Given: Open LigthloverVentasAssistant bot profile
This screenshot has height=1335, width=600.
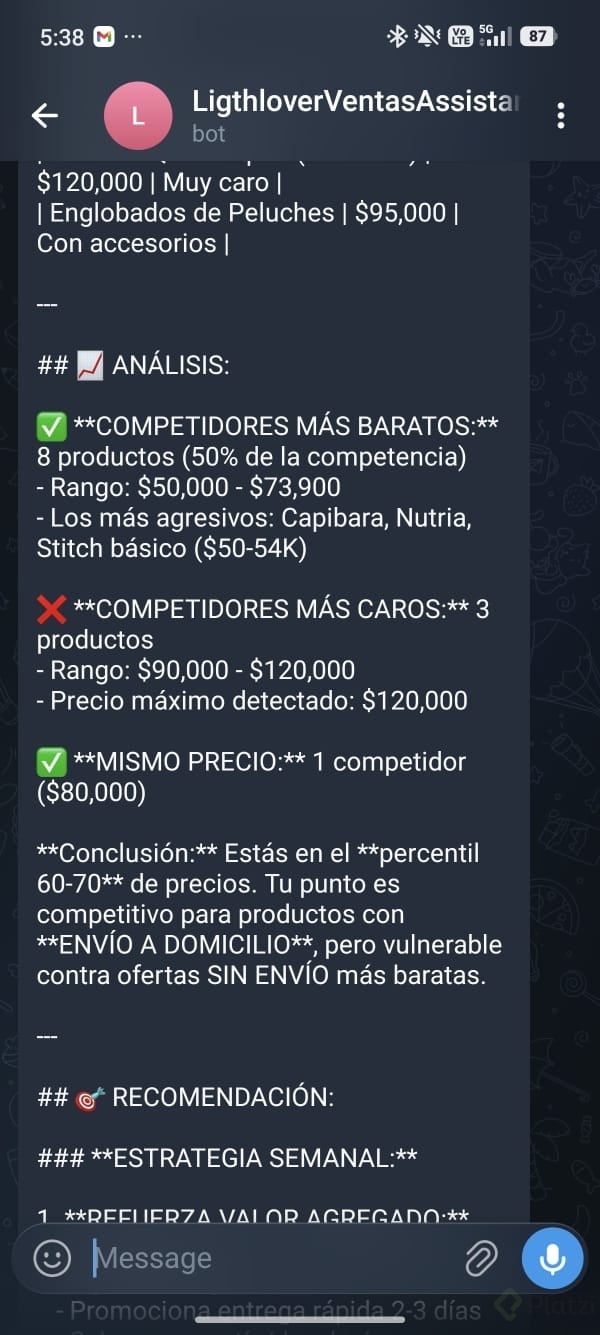Looking at the screenshot, I should (x=355, y=116).
